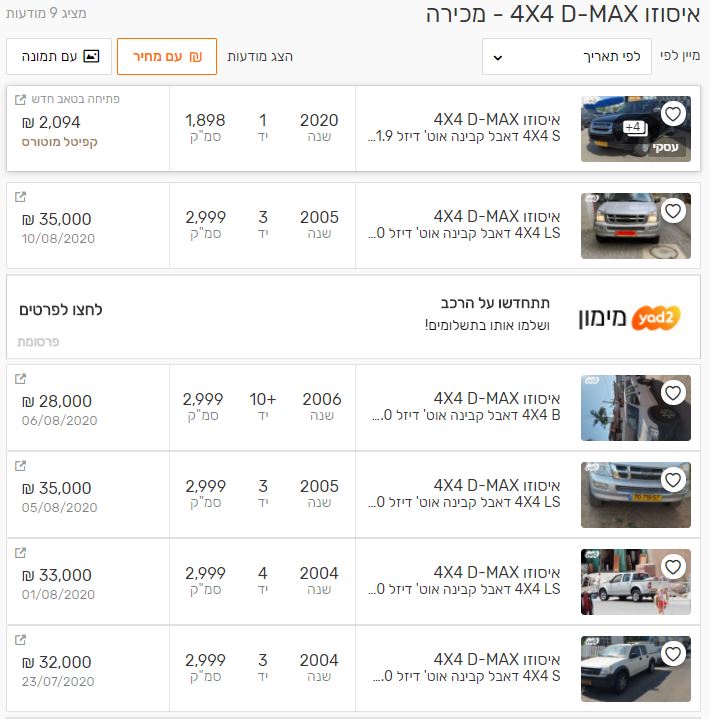Screen dimensions: 710x719
Task: Open the yad2 financing ad for details
Action: [61, 310]
